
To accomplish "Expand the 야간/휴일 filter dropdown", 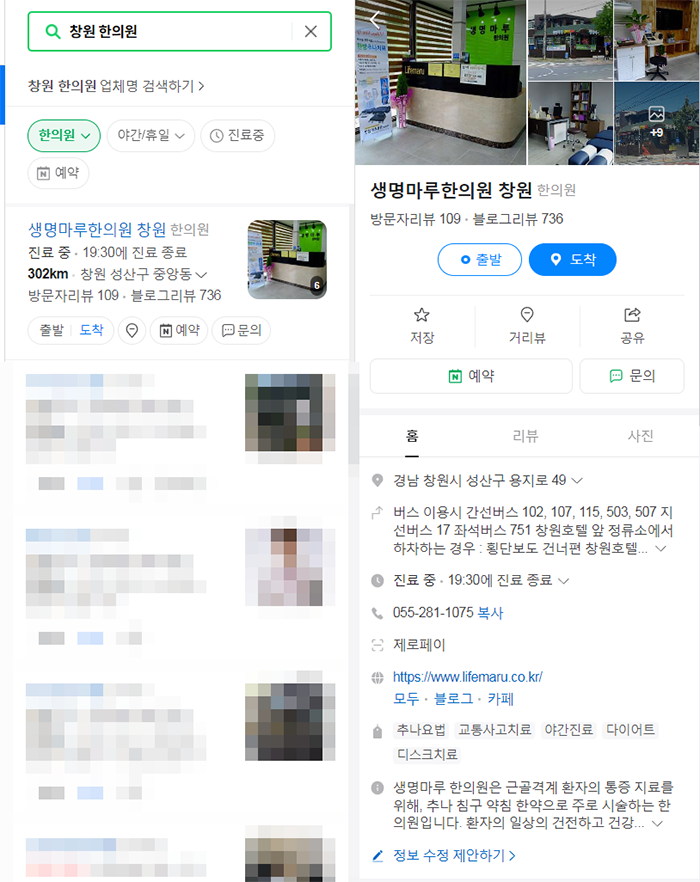I will pos(152,135).
